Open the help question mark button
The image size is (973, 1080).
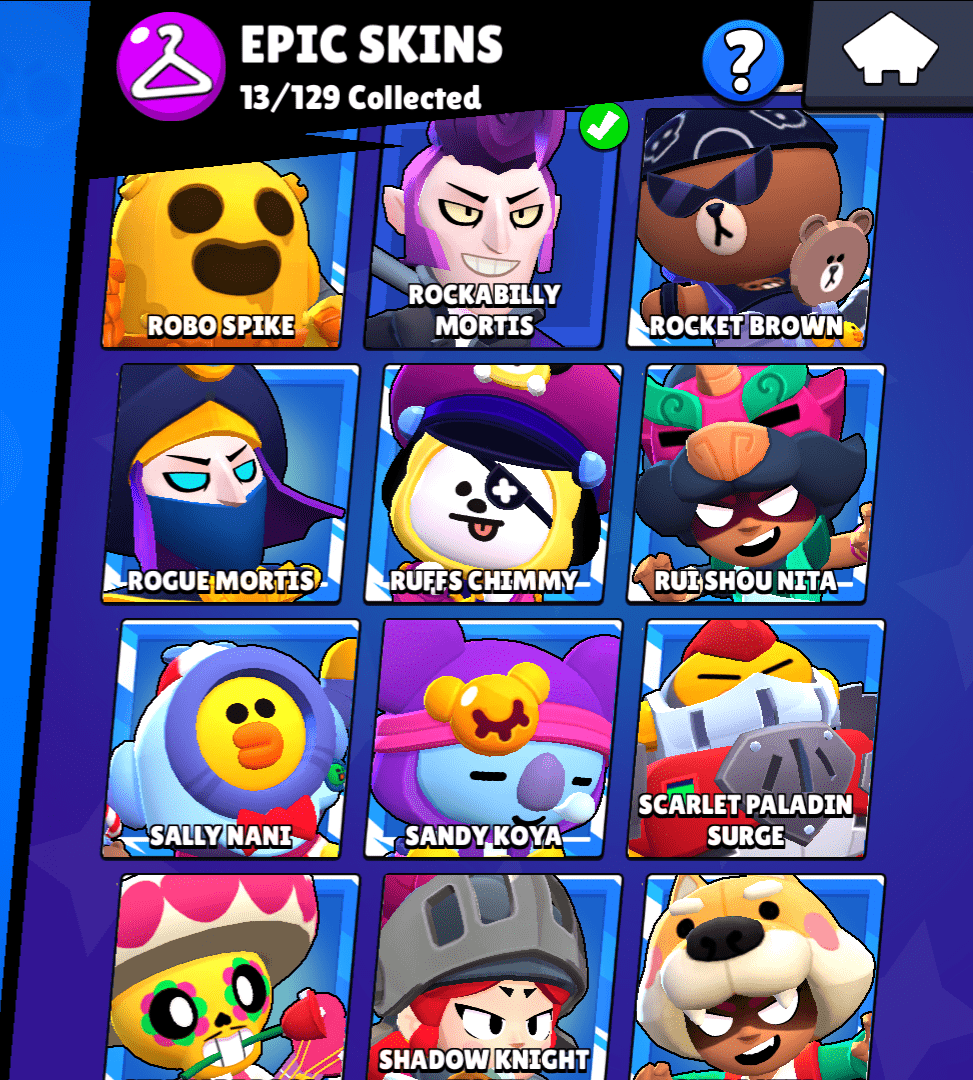741,62
